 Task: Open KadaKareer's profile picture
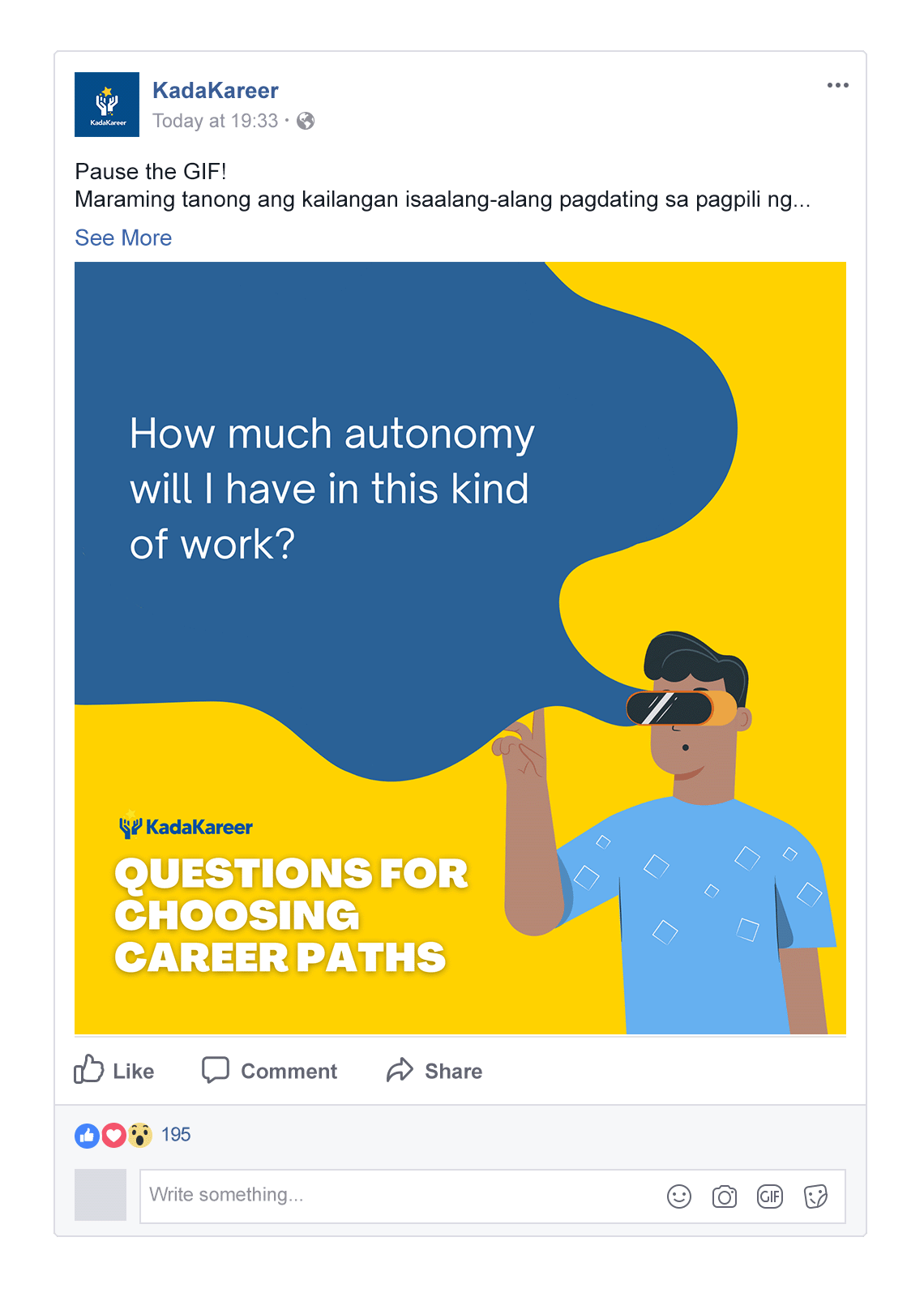tap(107, 105)
